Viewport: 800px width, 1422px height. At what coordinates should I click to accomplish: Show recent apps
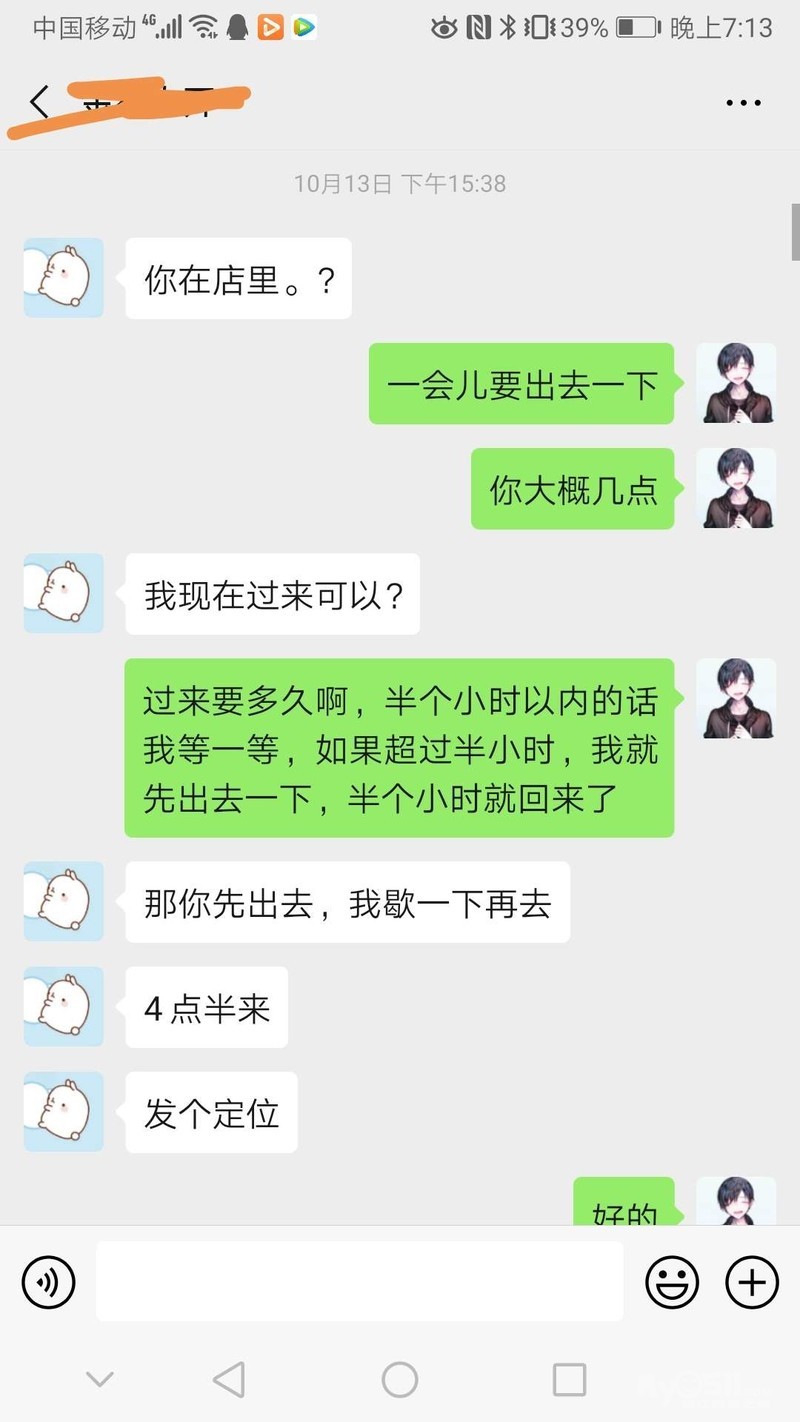(569, 1380)
